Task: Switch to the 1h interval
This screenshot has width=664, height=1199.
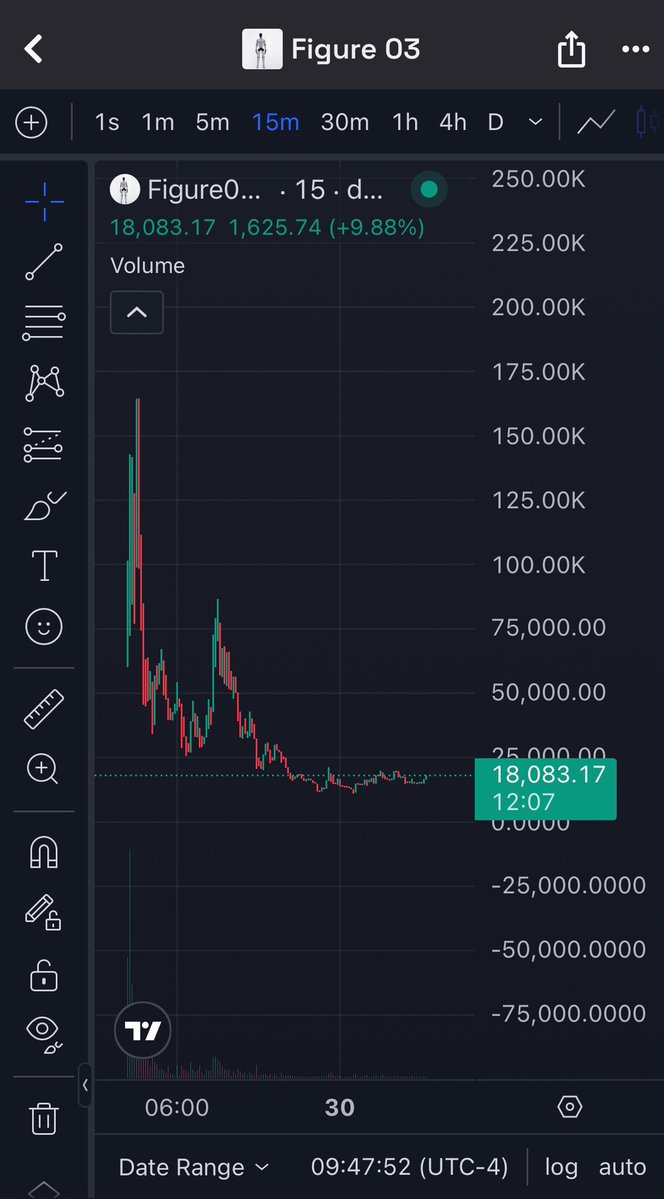Action: 405,122
